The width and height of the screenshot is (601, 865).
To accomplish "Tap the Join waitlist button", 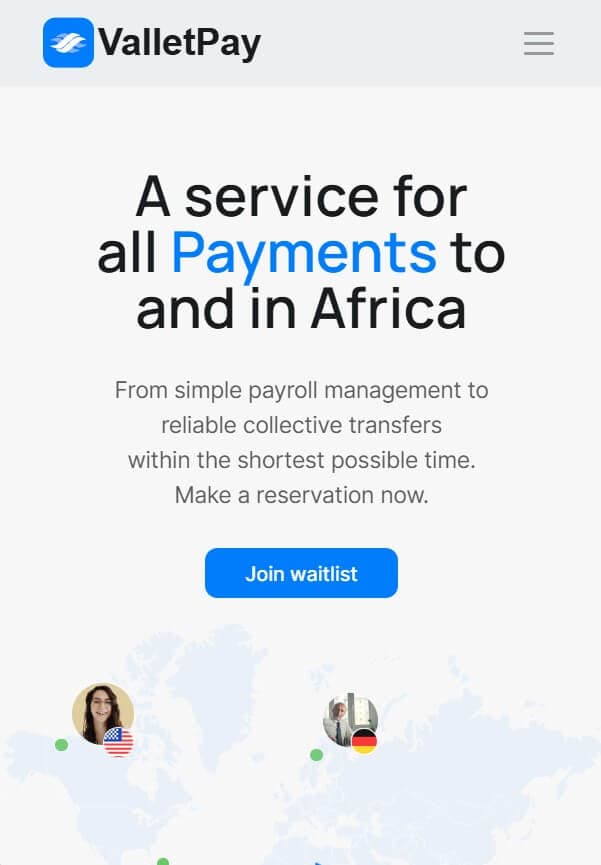I will click(x=301, y=573).
